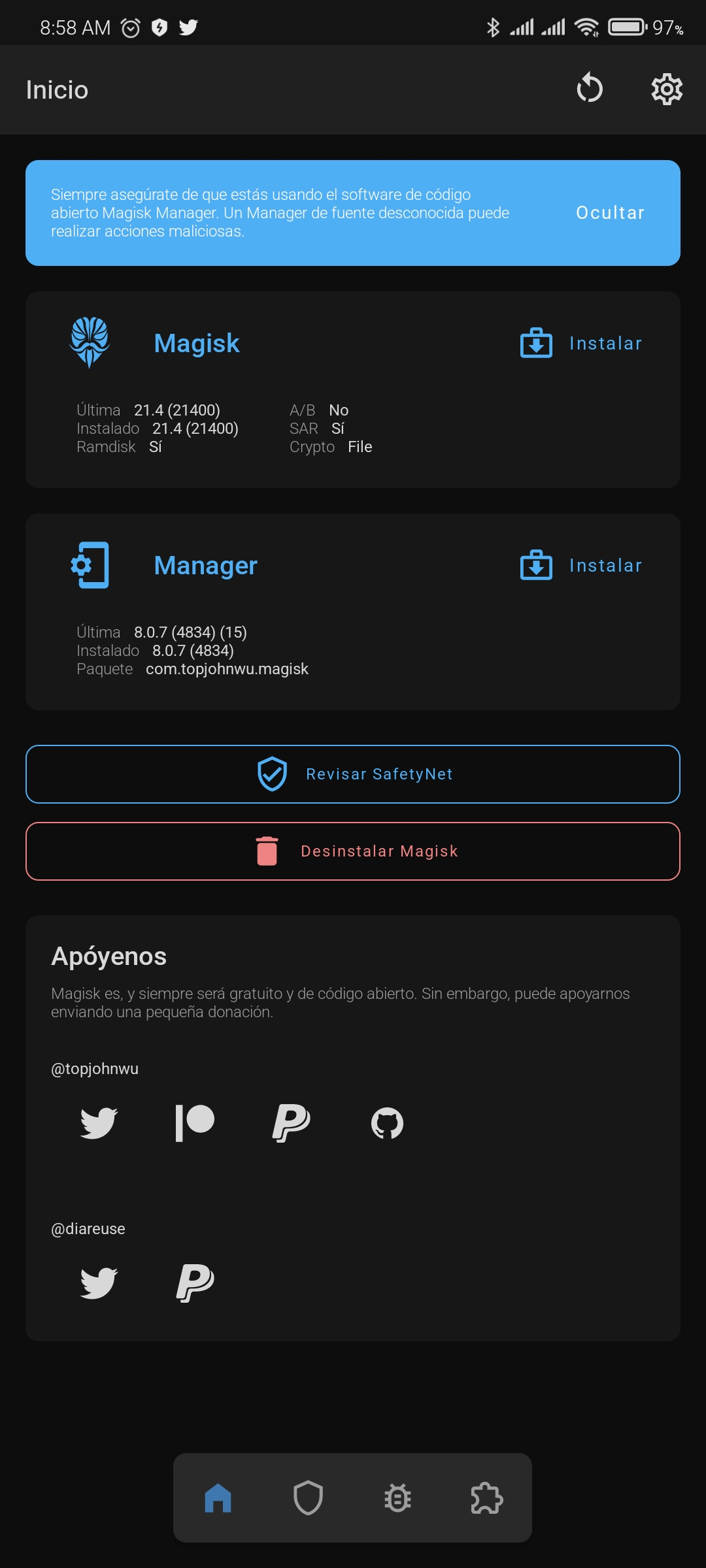Tap Revisar SafetyNet
The image size is (706, 1568).
353,774
